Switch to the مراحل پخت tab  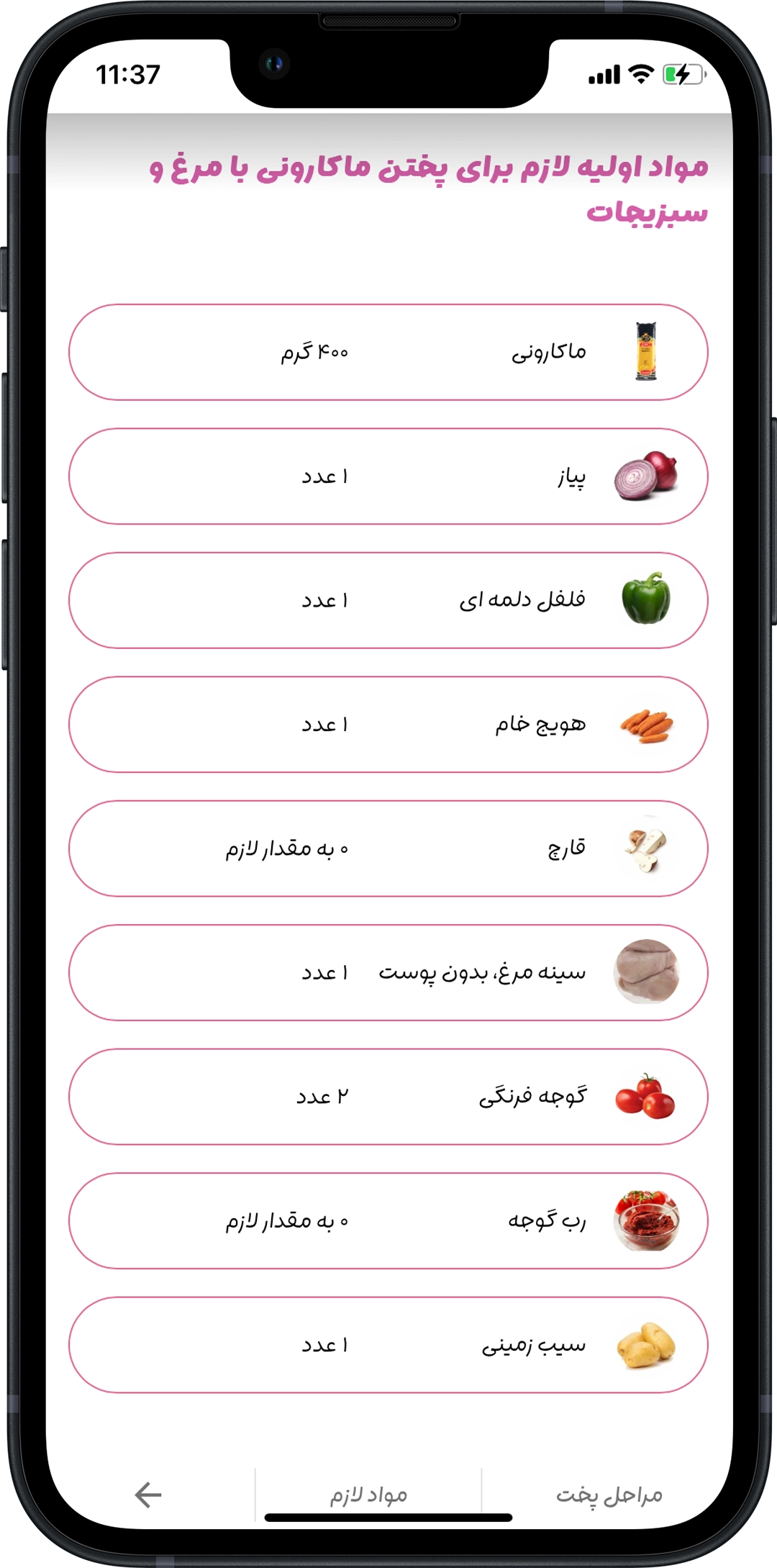tap(609, 1495)
